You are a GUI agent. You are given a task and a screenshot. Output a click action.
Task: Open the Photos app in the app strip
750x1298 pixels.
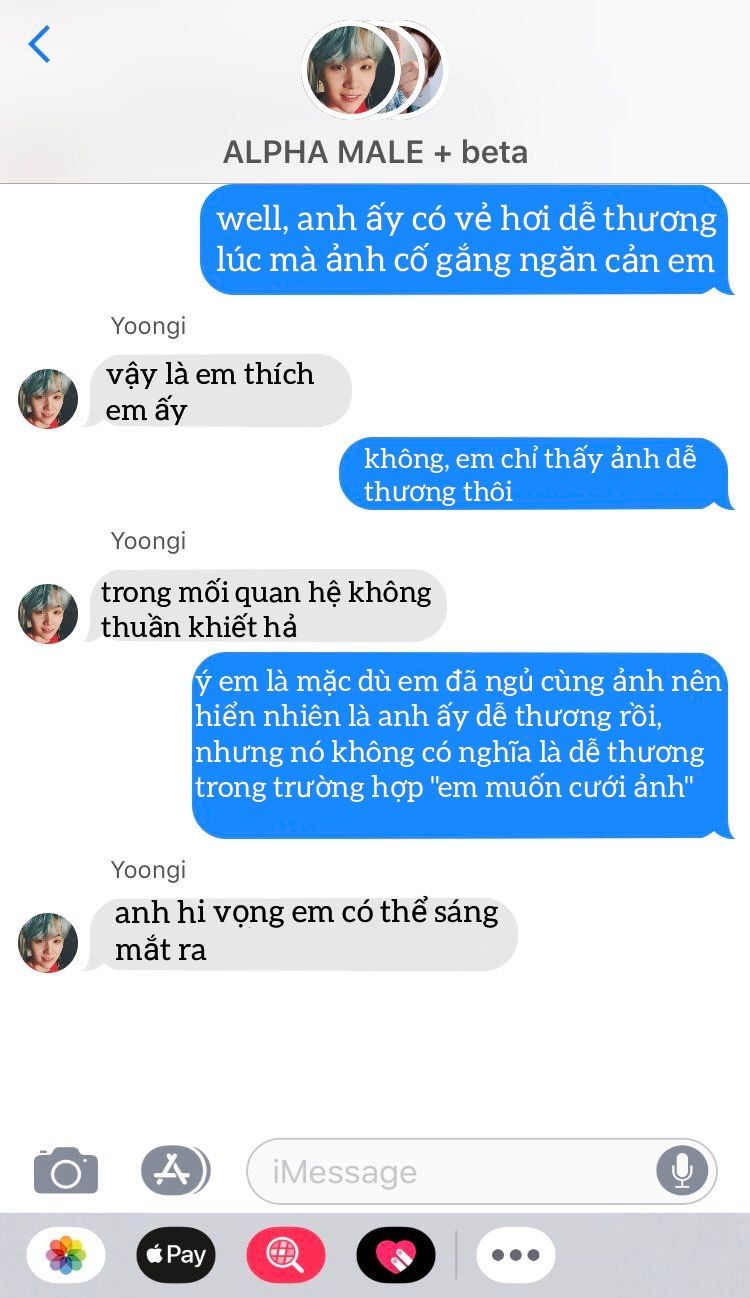[x=66, y=1255]
